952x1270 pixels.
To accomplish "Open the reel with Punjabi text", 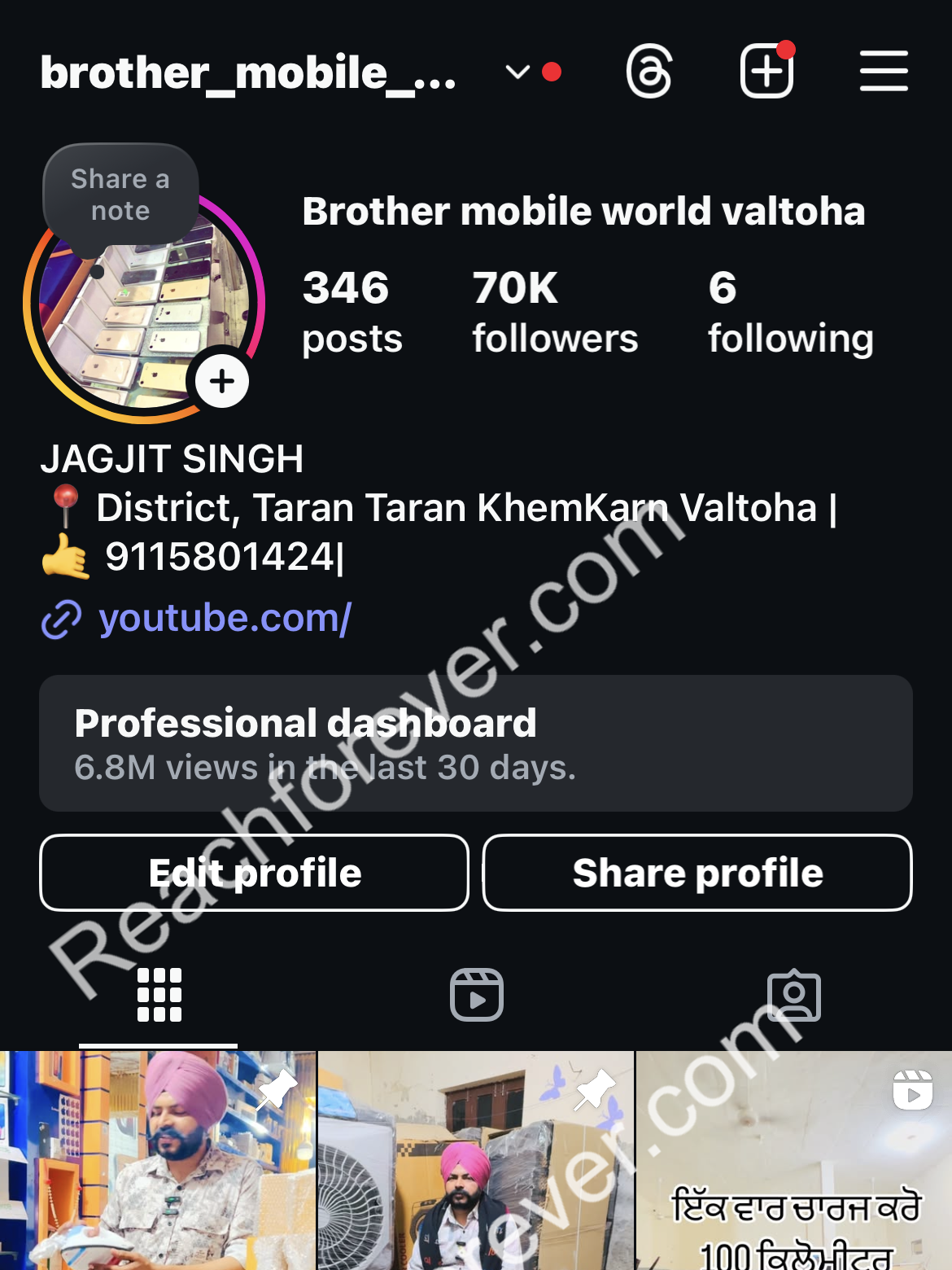I will (x=793, y=1160).
